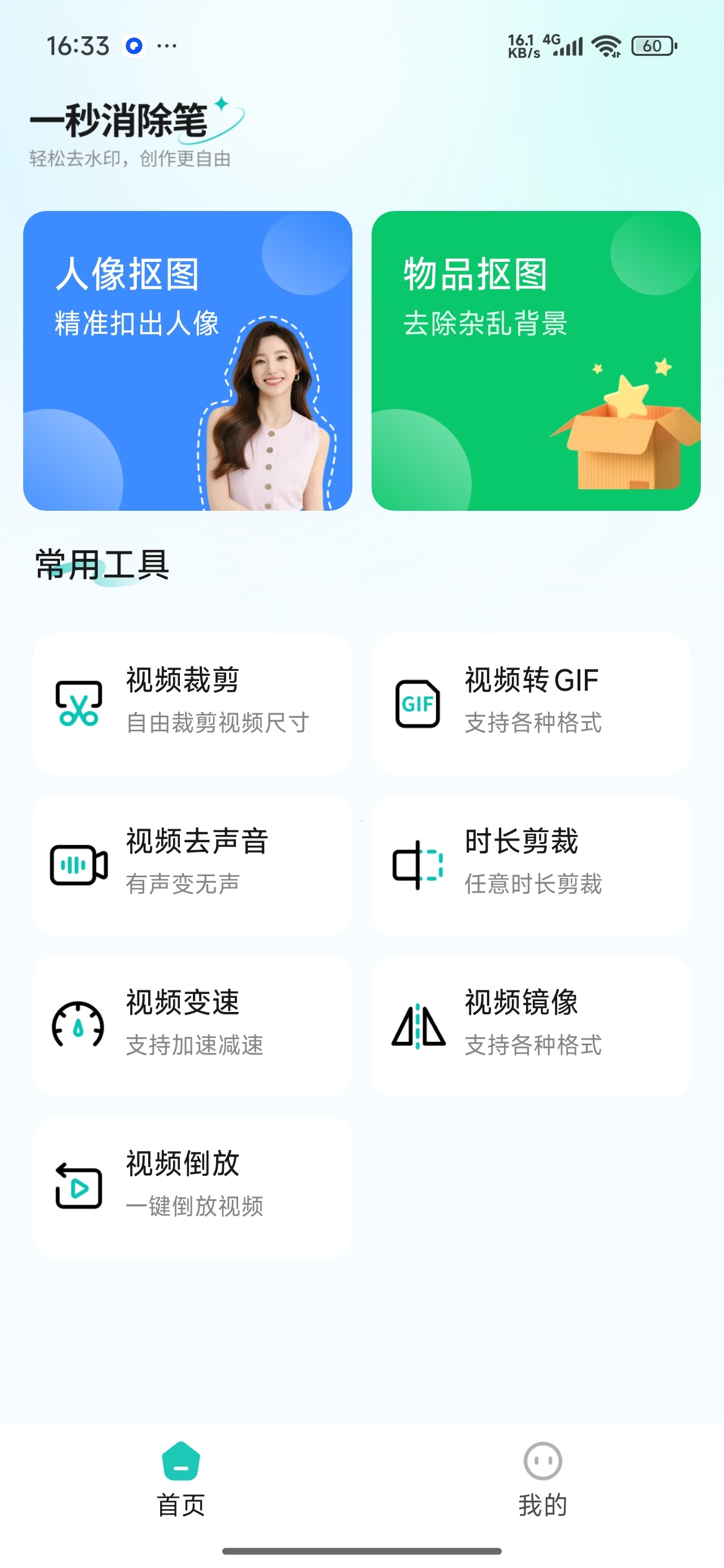
Task: Switch to the 我的 tab
Action: (542, 1479)
